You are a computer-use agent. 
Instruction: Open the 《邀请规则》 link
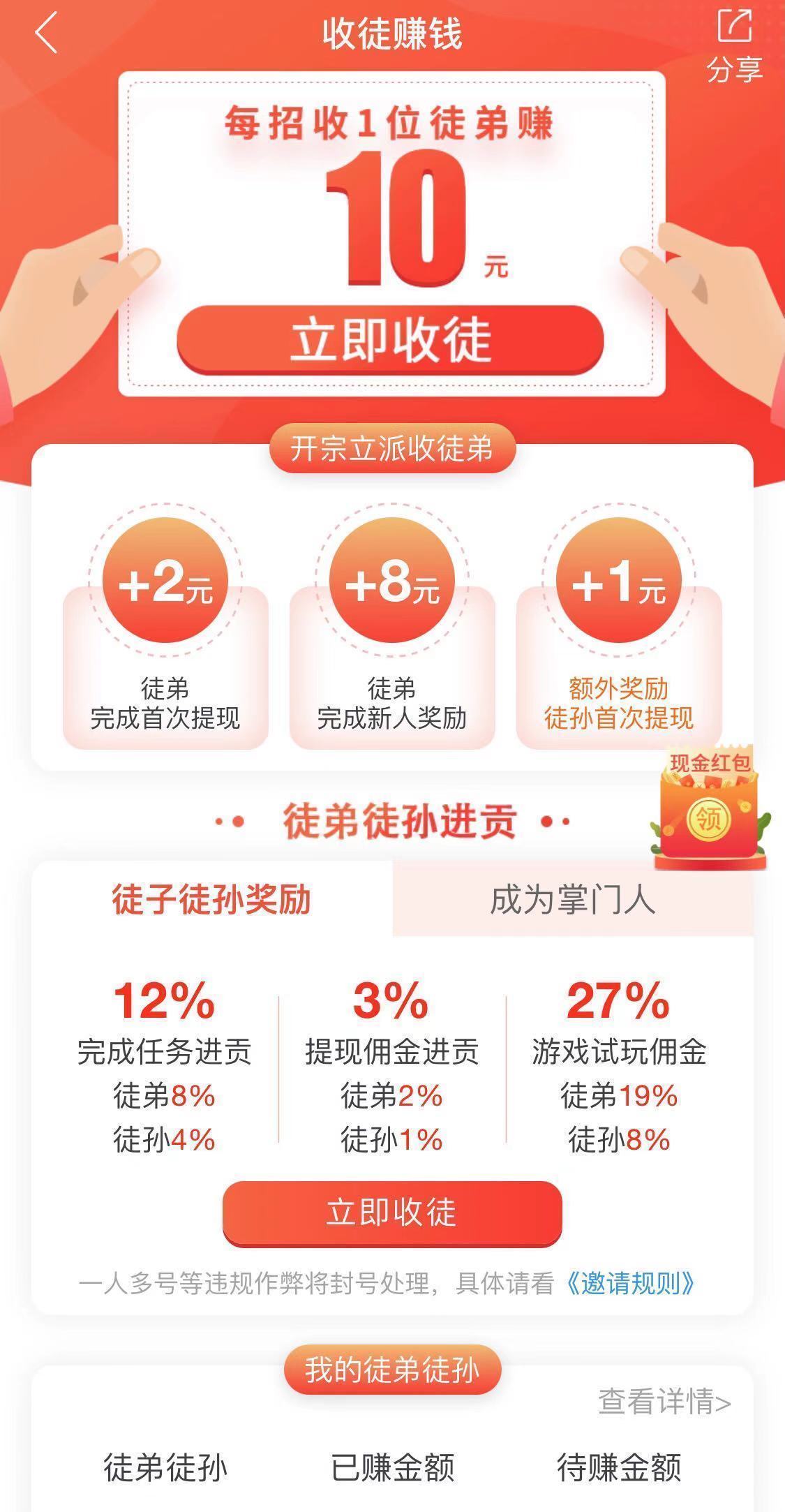pos(629,1283)
